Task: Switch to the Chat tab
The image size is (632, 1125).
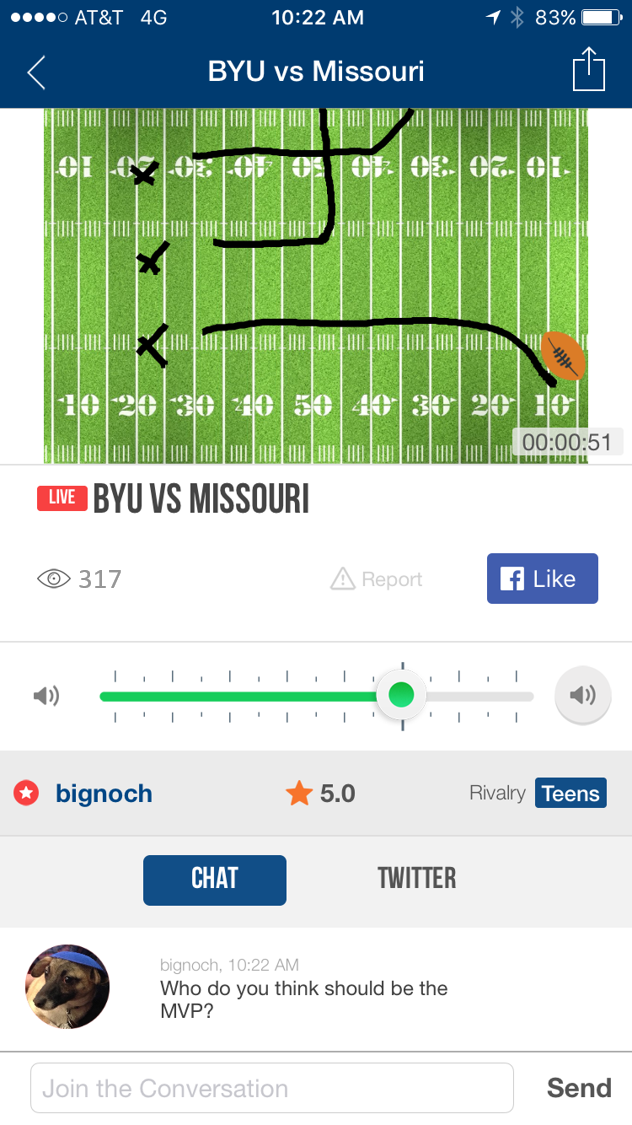Action: [x=214, y=880]
